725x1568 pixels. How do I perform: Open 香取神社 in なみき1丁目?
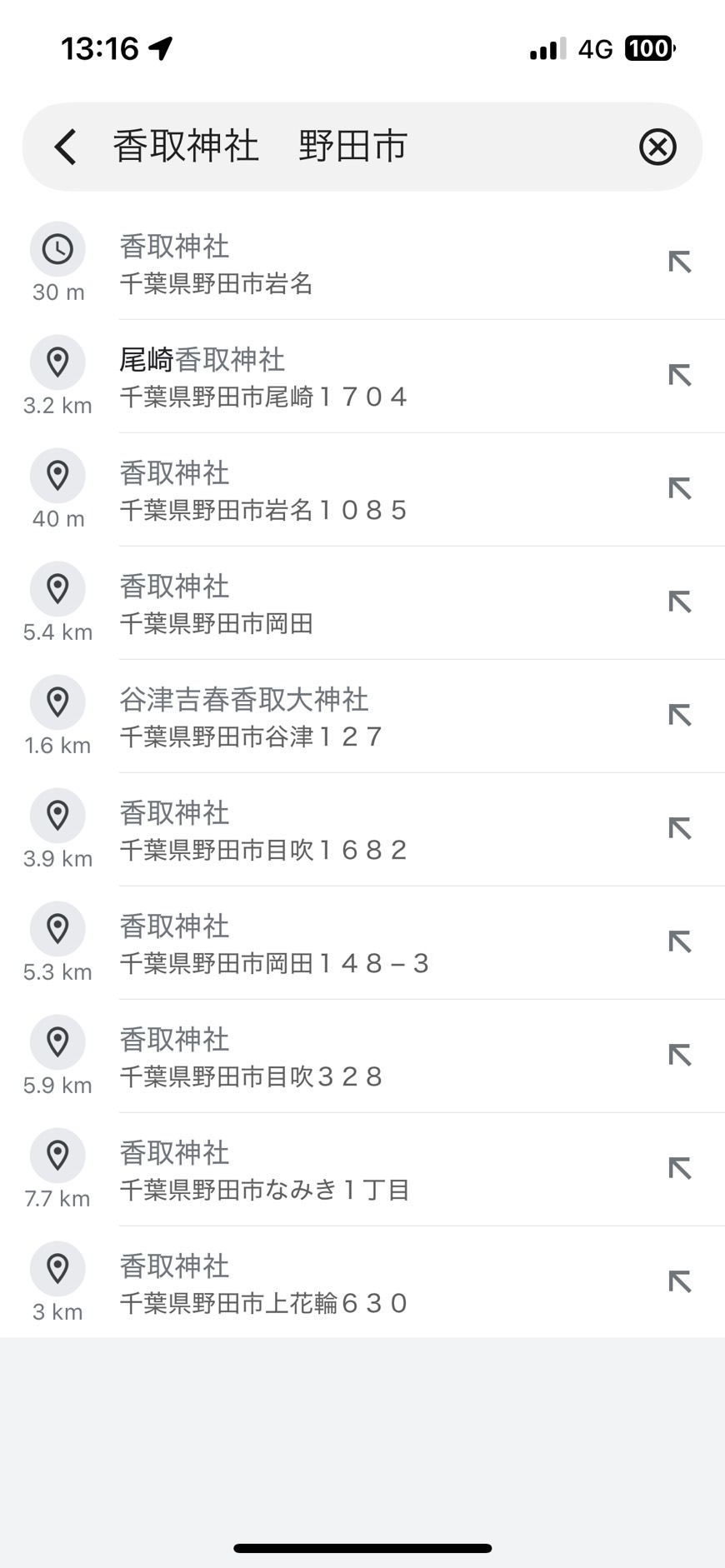coord(362,1170)
